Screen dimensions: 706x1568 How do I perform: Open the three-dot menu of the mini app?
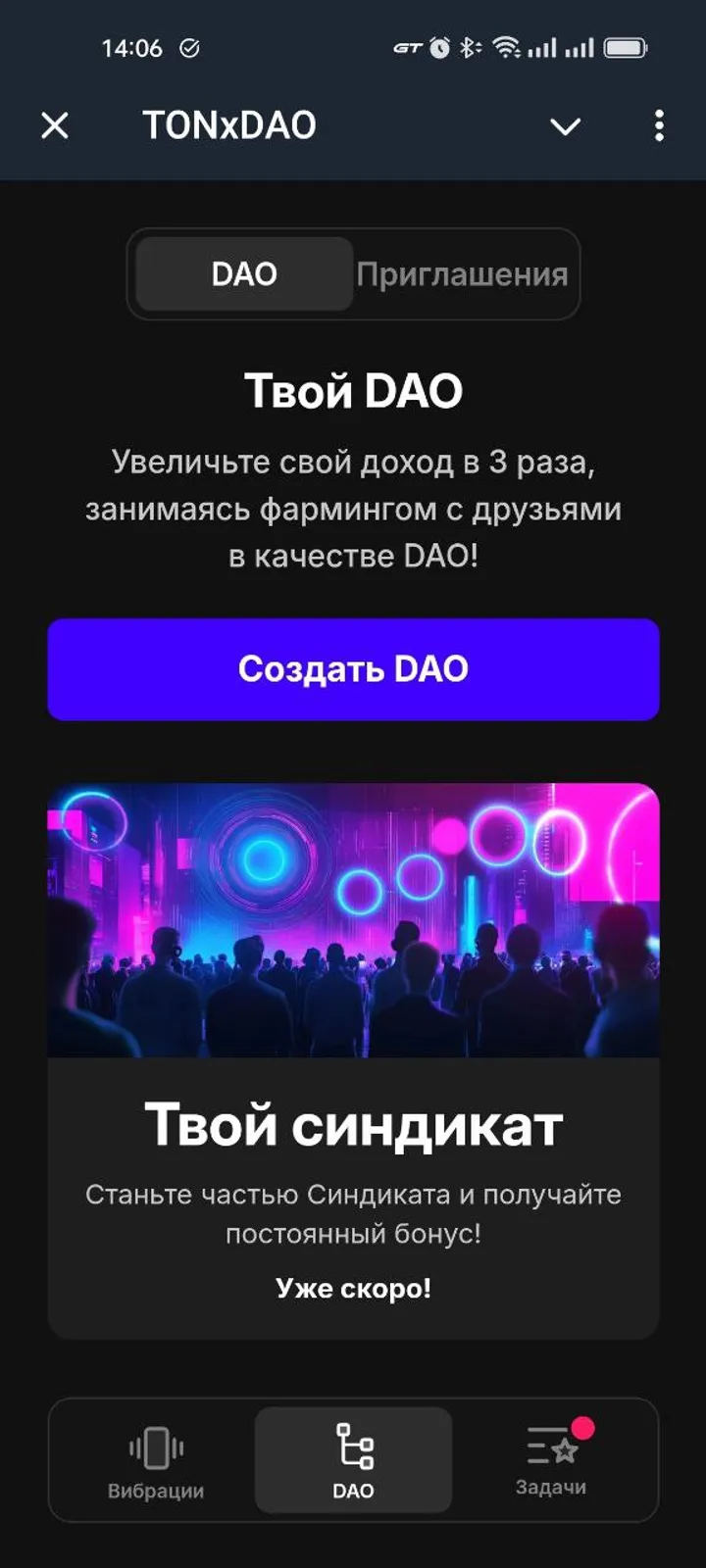tap(659, 125)
